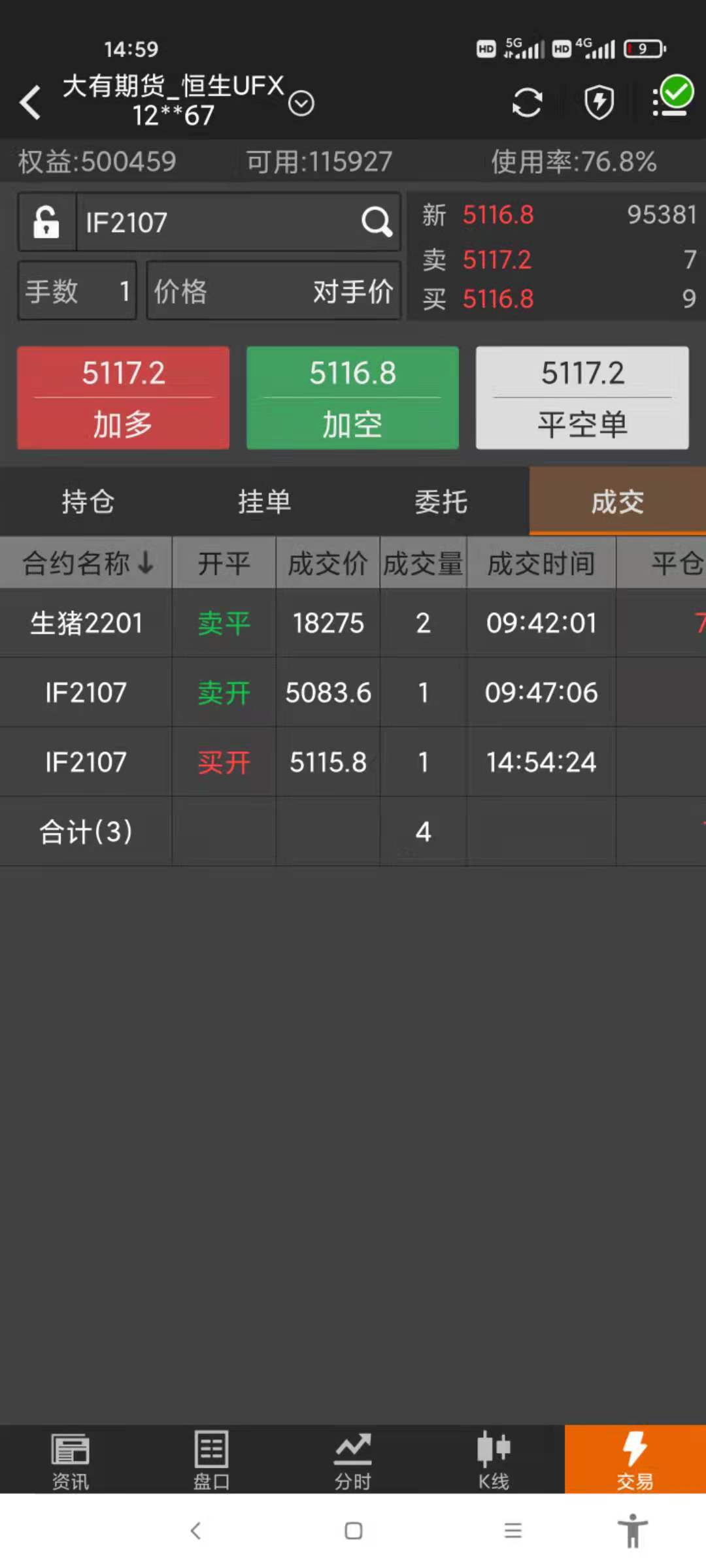Sort by the 合约名称 column header
This screenshot has height=1568, width=706.
[x=86, y=563]
